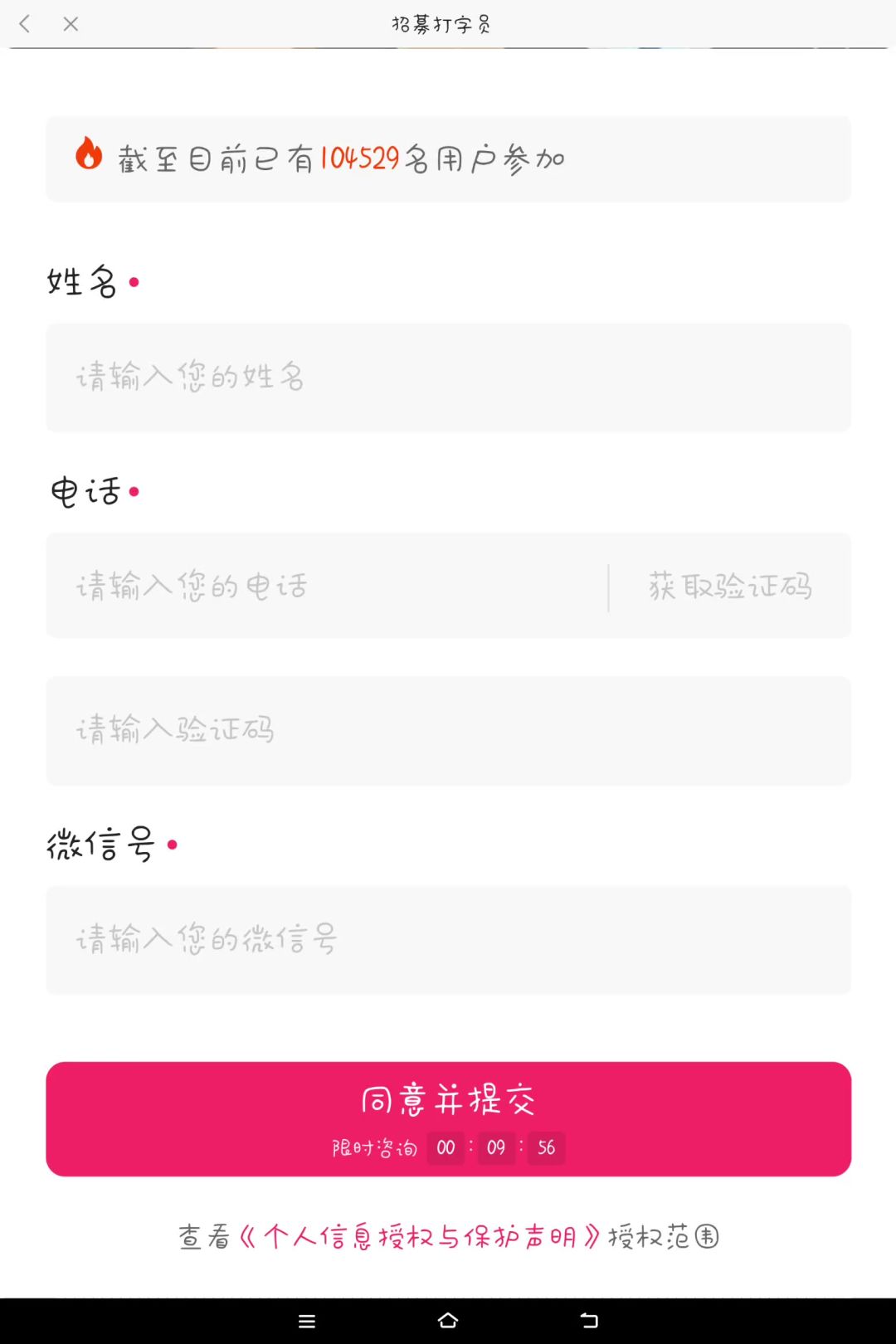
Task: Select the 请输入您的微信号 WeChat field
Action: pos(448,940)
